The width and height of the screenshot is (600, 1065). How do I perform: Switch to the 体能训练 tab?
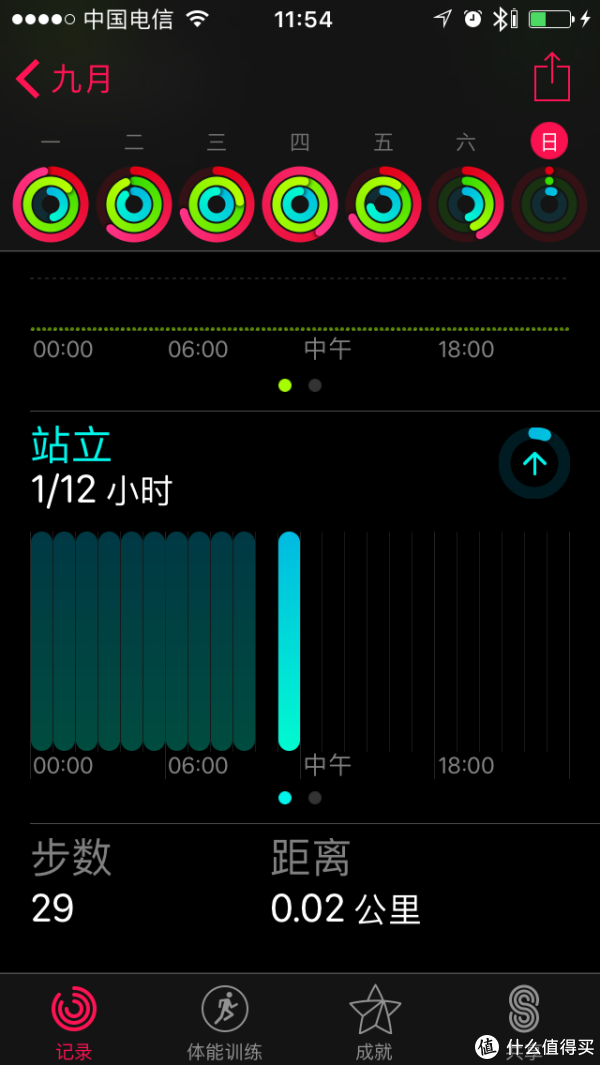[x=225, y=1020]
